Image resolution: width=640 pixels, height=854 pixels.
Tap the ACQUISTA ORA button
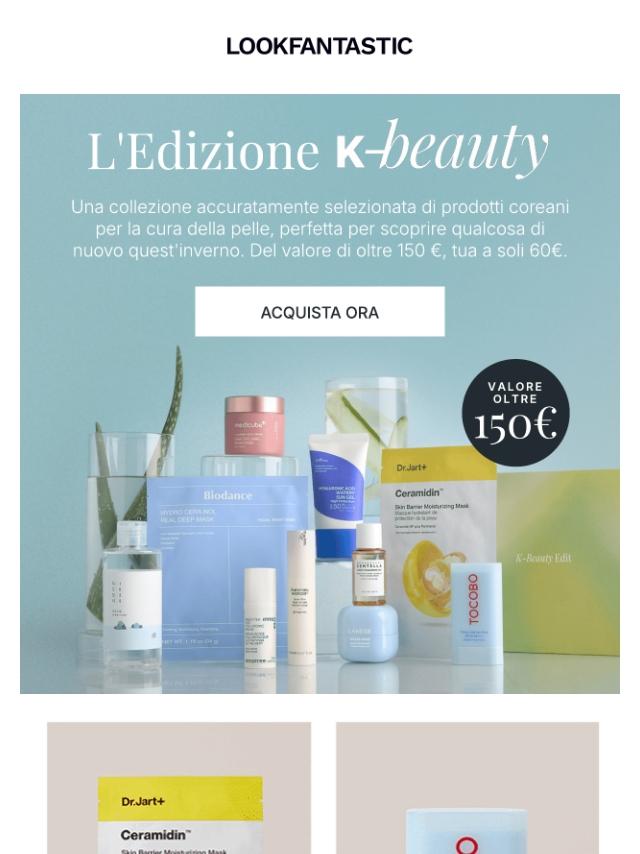(319, 312)
